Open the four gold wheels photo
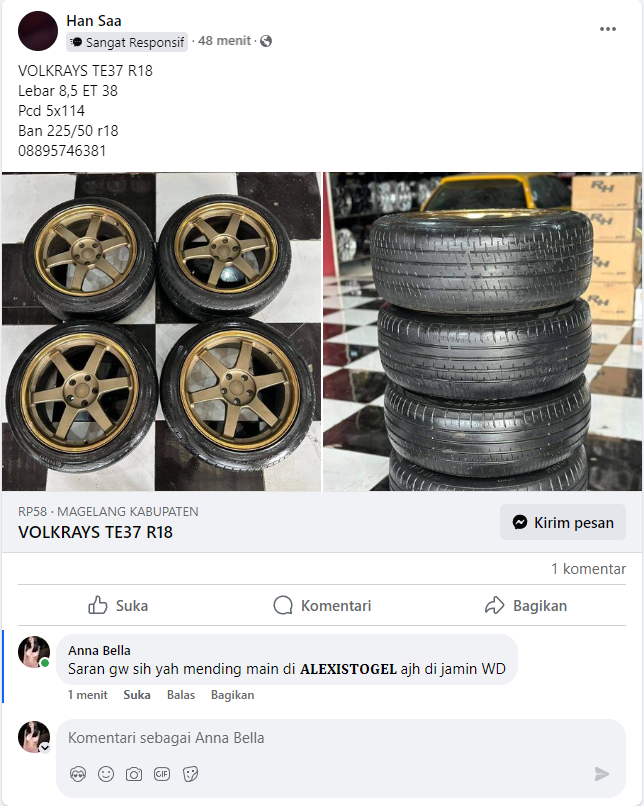Image resolution: width=644 pixels, height=806 pixels. click(x=161, y=332)
